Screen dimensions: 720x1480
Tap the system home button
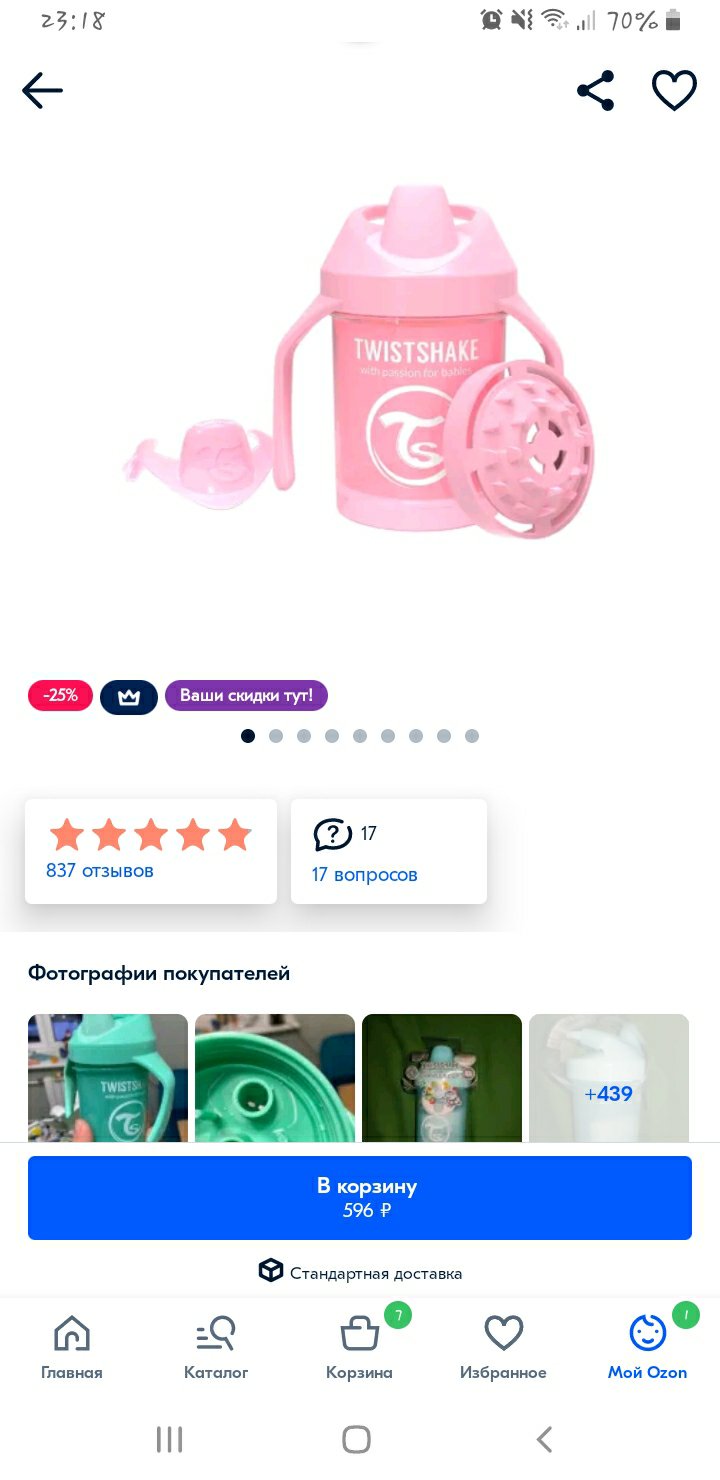pyautogui.click(x=357, y=1439)
